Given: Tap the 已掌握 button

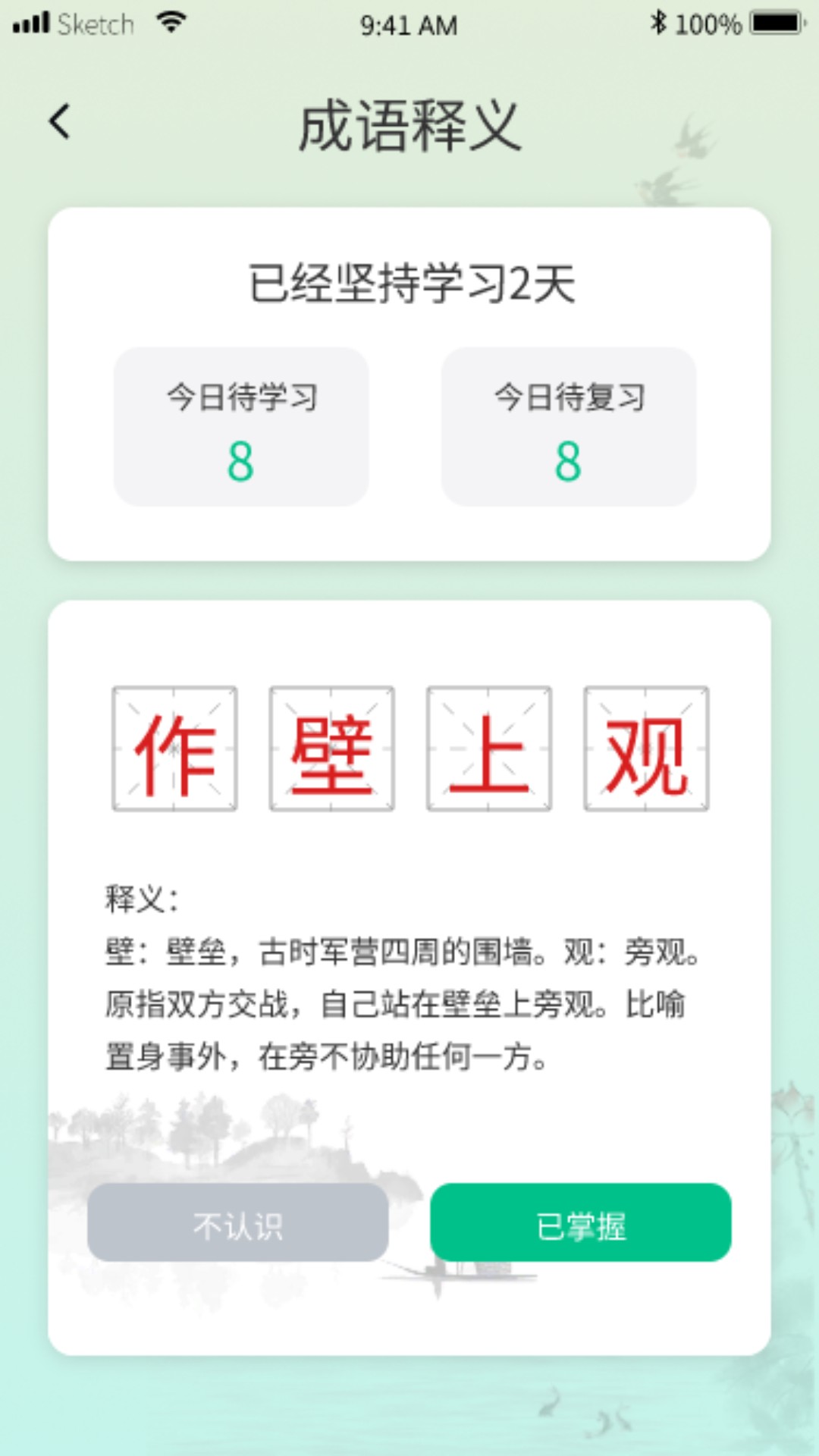Looking at the screenshot, I should [x=581, y=1223].
